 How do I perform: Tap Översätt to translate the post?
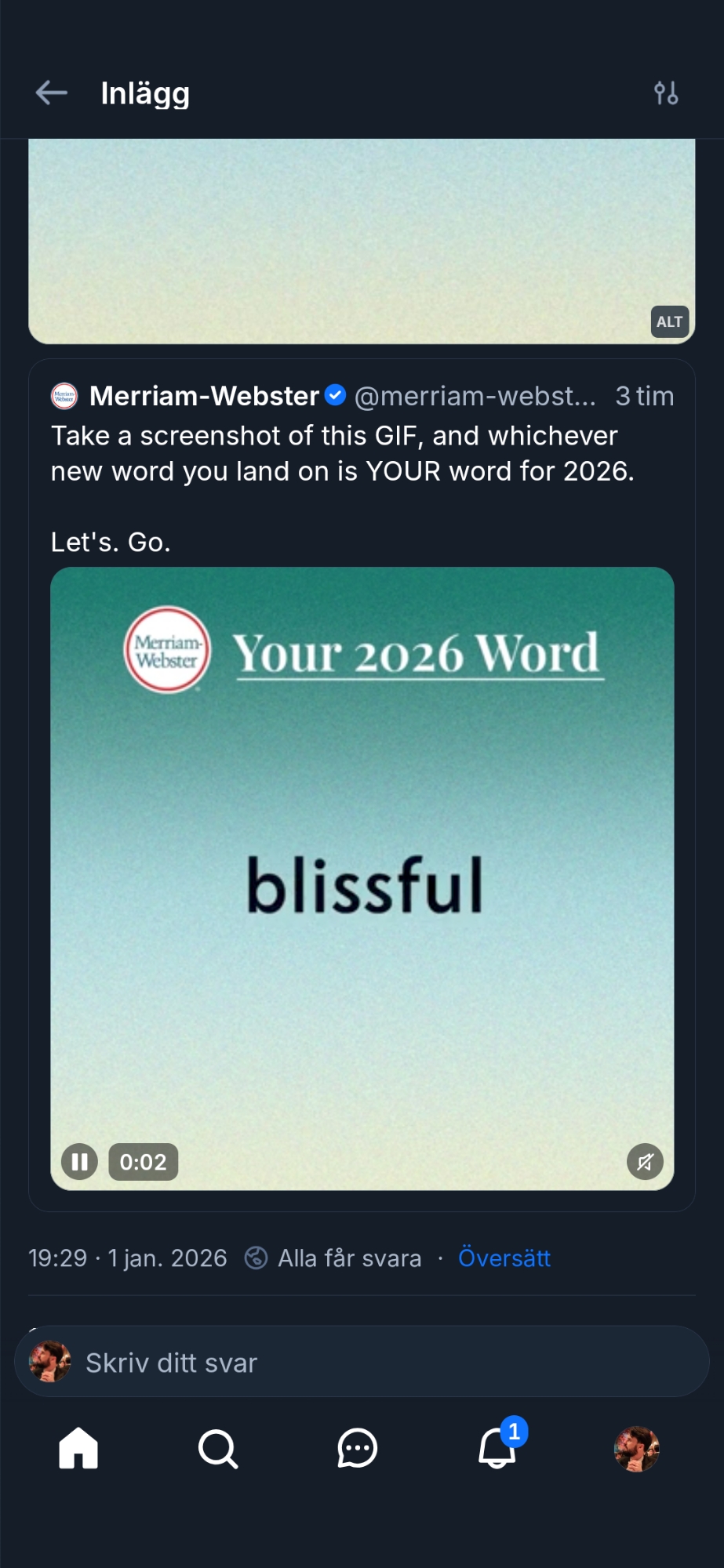tap(504, 1258)
